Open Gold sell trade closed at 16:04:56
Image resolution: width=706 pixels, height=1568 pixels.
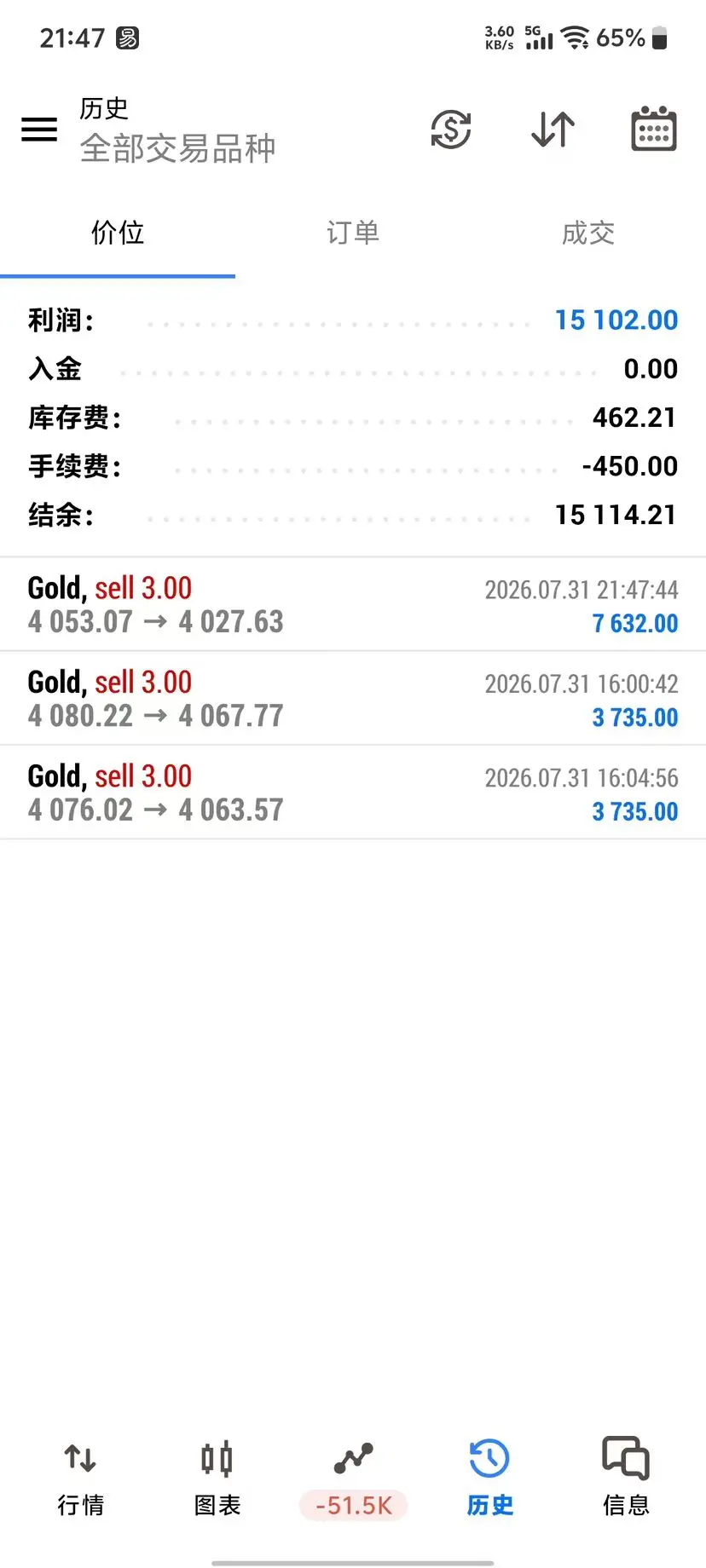[353, 793]
